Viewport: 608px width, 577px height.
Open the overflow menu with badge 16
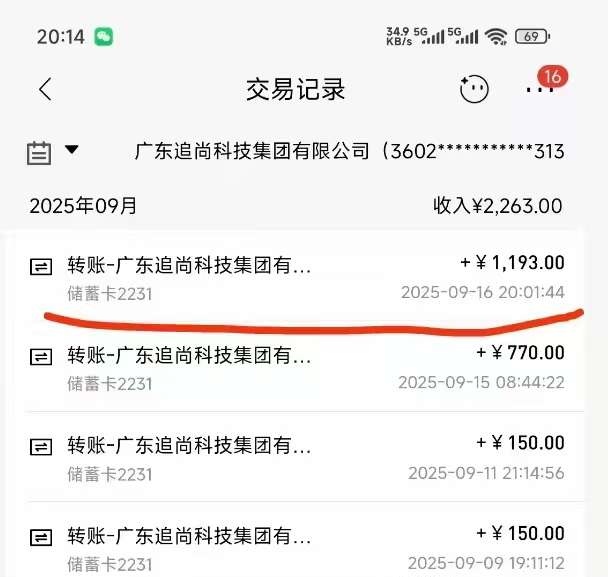click(x=540, y=88)
